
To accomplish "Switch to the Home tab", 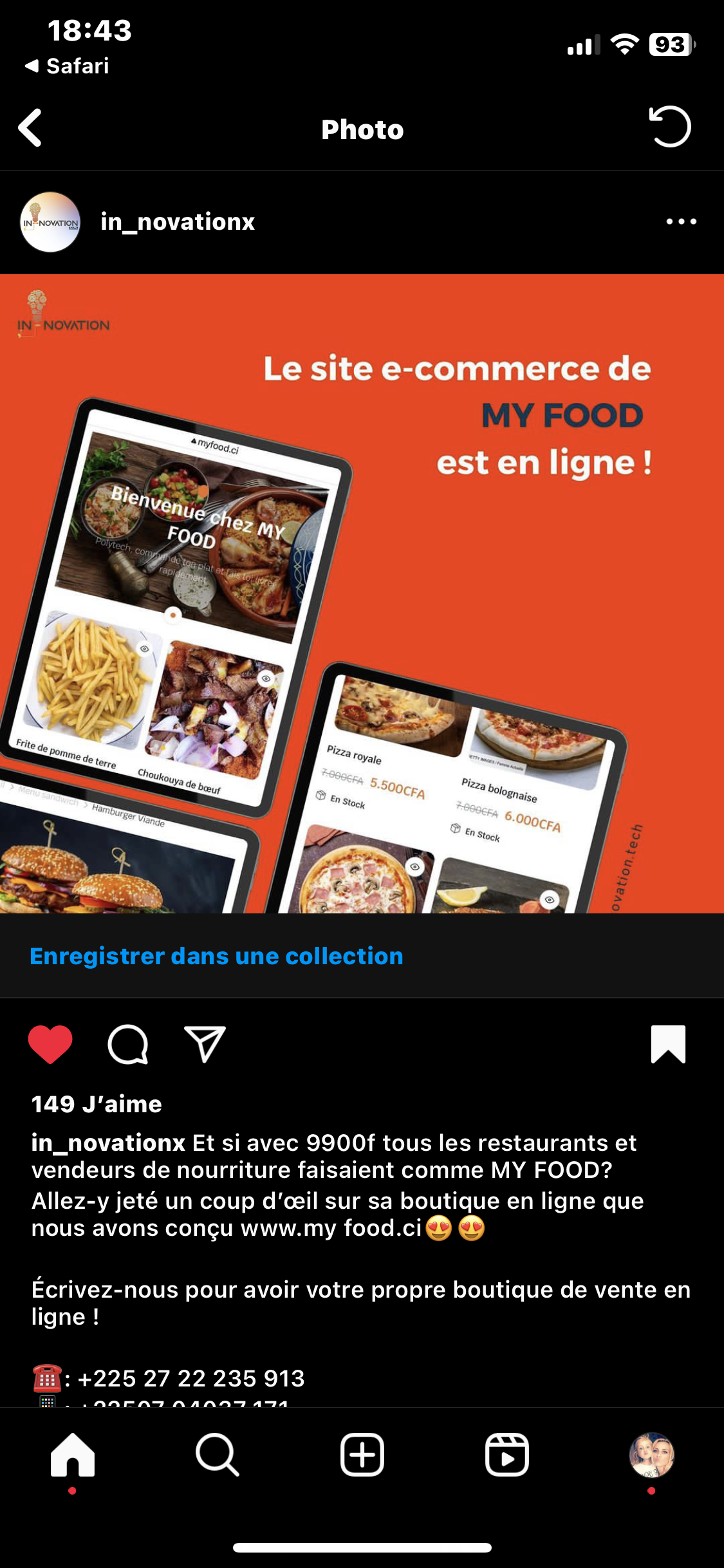I will pos(73,1455).
